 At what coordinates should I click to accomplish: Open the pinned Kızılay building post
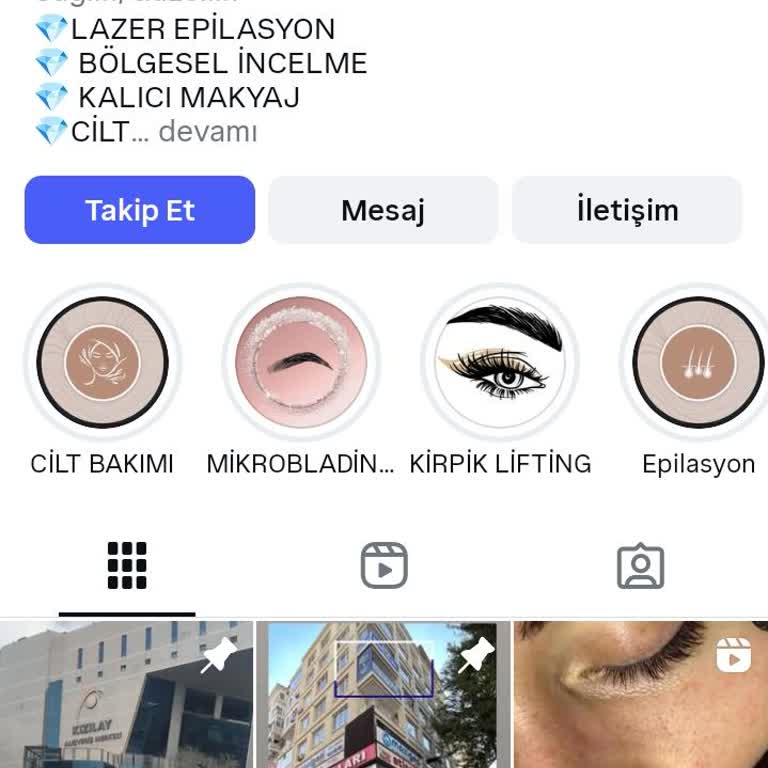click(x=126, y=695)
